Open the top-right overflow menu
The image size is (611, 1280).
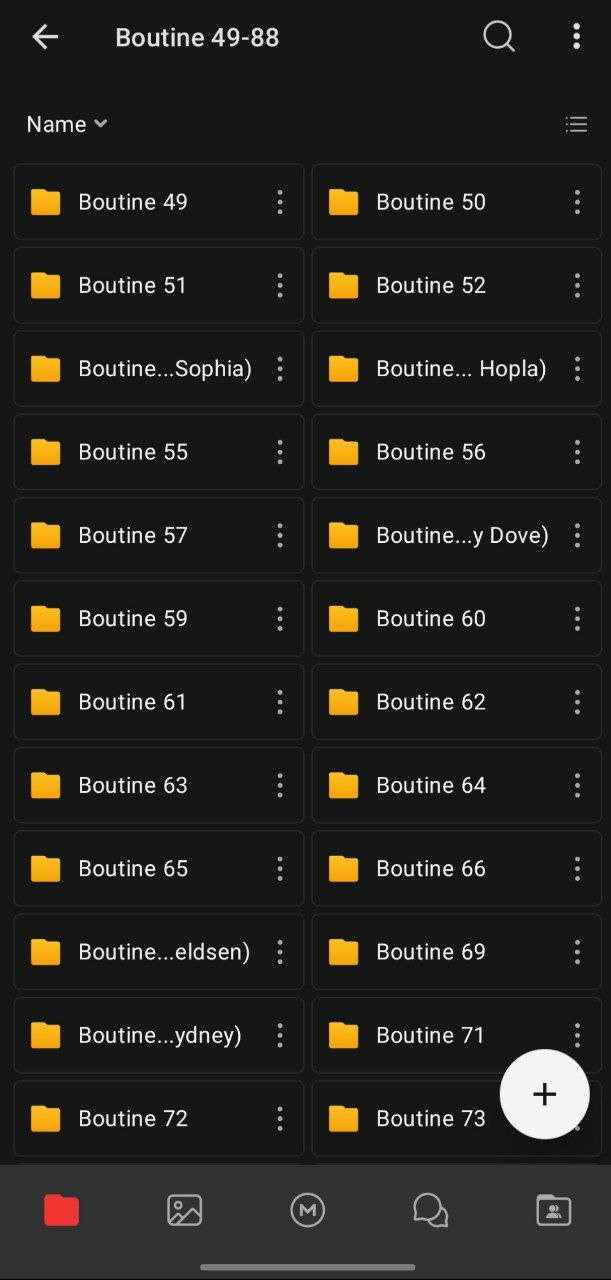(576, 38)
